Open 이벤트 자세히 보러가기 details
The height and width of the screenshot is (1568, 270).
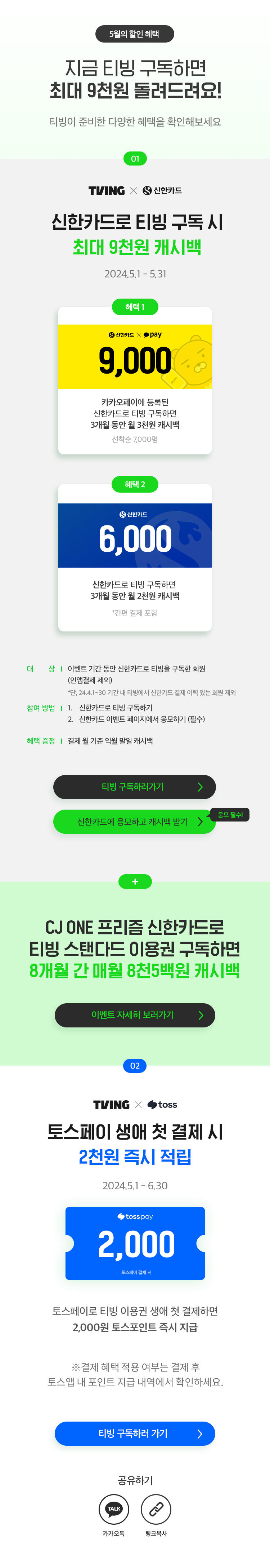pos(134,1015)
